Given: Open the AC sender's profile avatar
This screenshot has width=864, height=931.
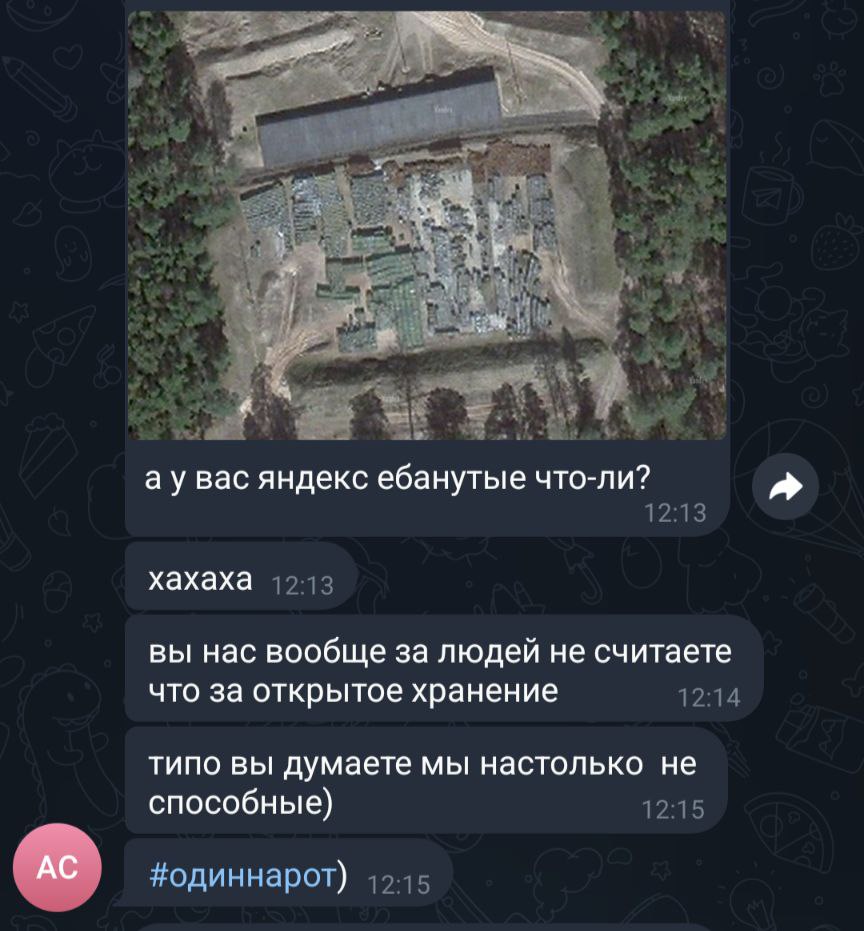Looking at the screenshot, I should [x=57, y=867].
